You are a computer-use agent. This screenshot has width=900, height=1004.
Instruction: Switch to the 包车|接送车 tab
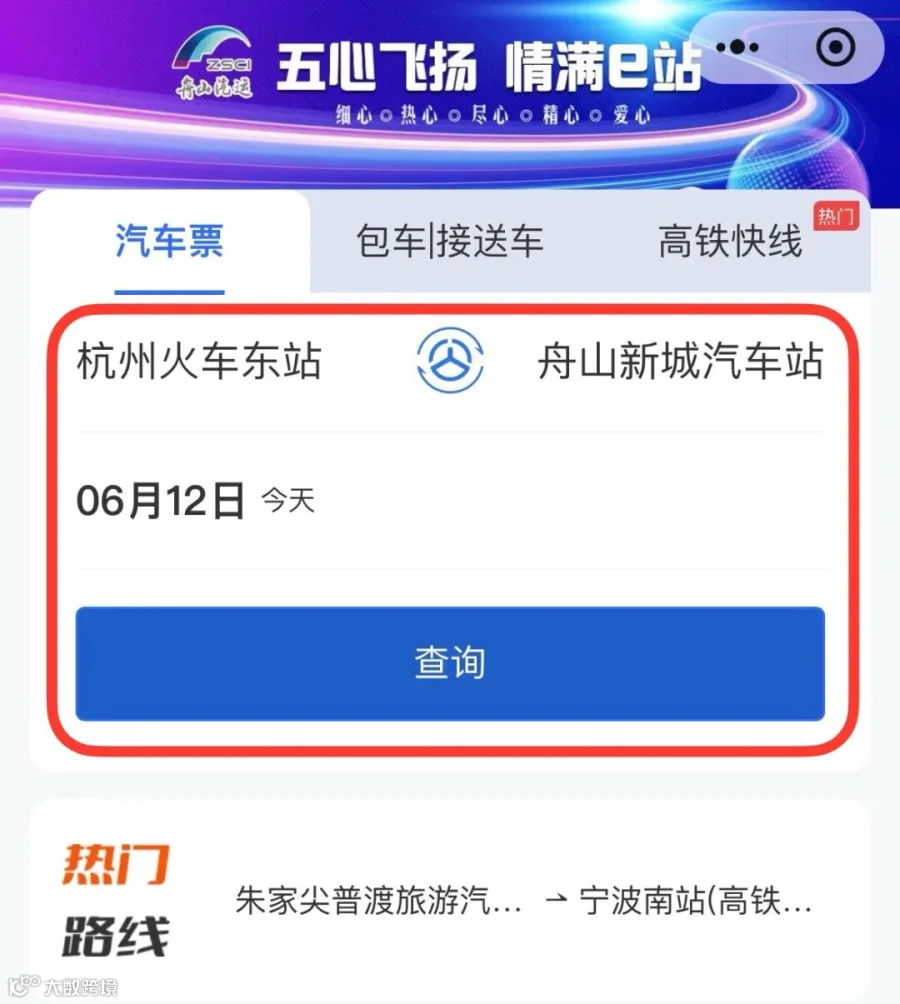pos(449,241)
